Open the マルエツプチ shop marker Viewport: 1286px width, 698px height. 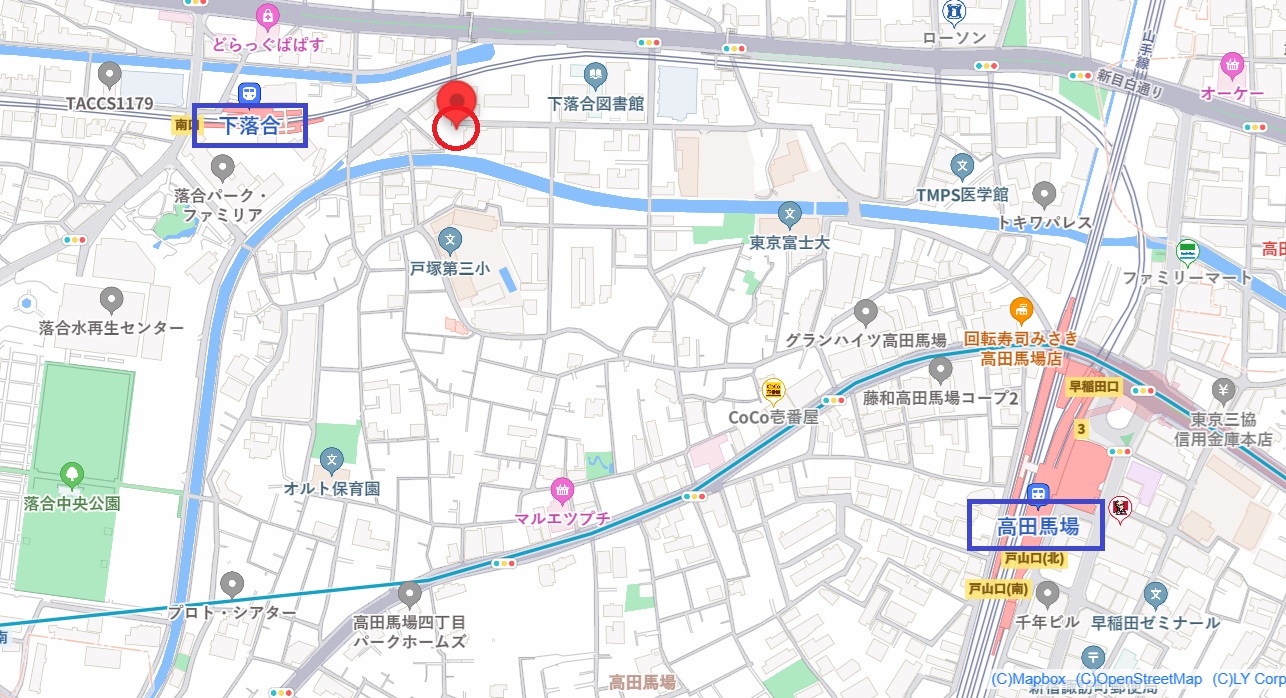[x=562, y=490]
